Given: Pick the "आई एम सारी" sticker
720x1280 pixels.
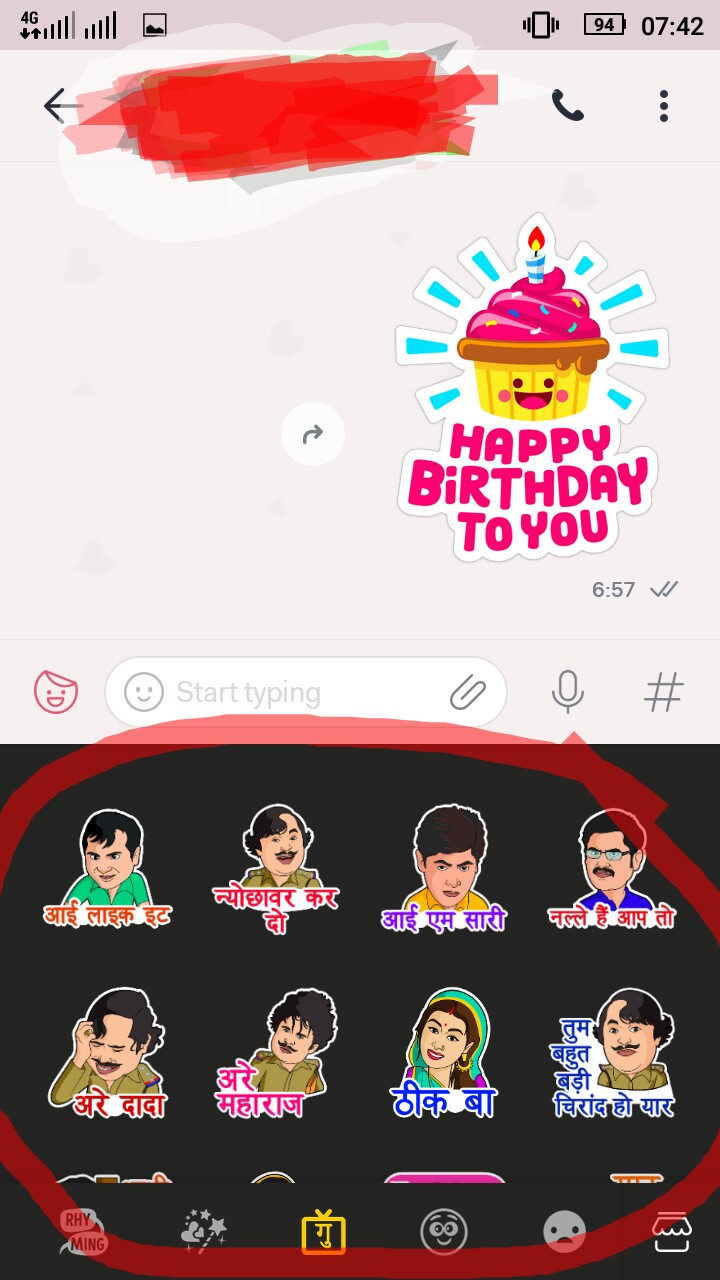Looking at the screenshot, I should (x=444, y=868).
